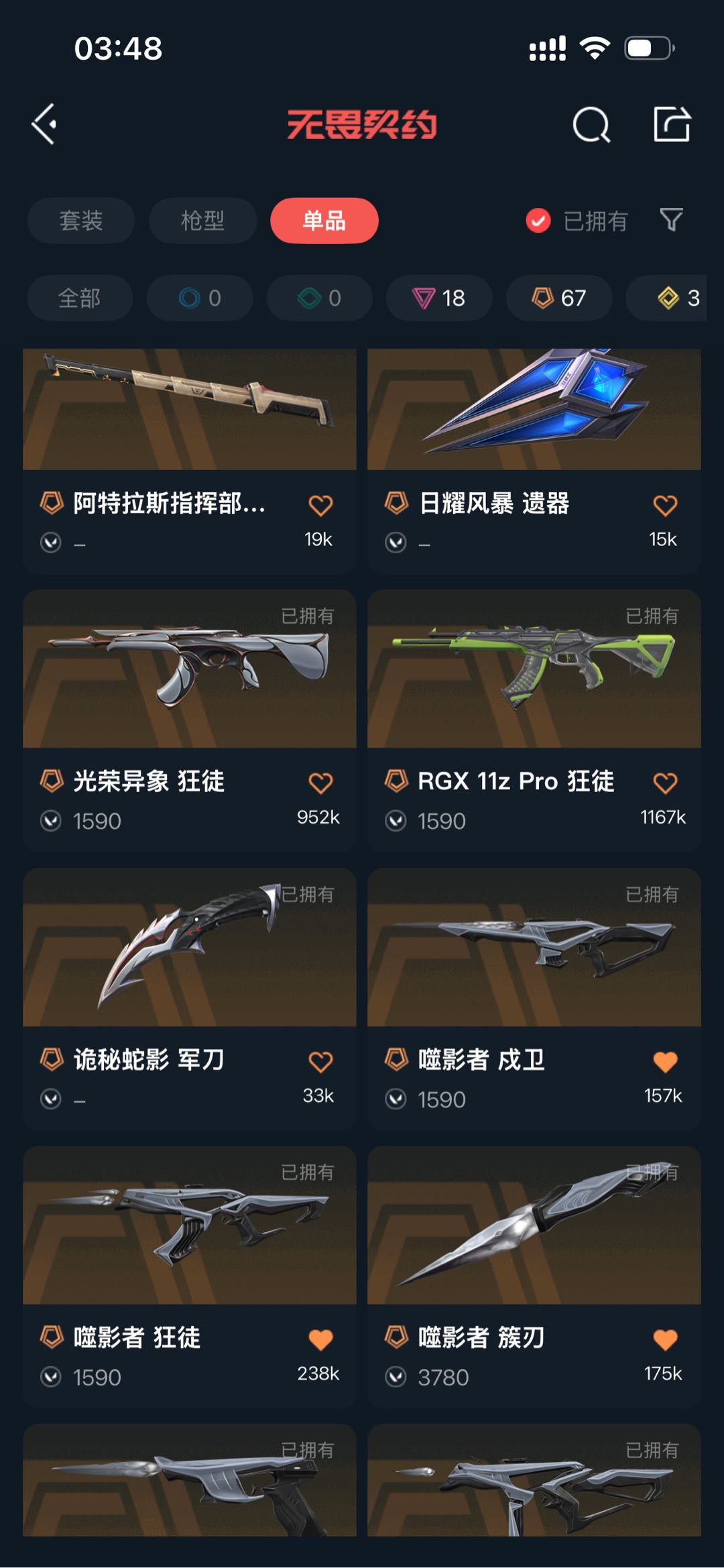Go back with the top-left arrow
Screen dimensions: 724x1568
[44, 124]
